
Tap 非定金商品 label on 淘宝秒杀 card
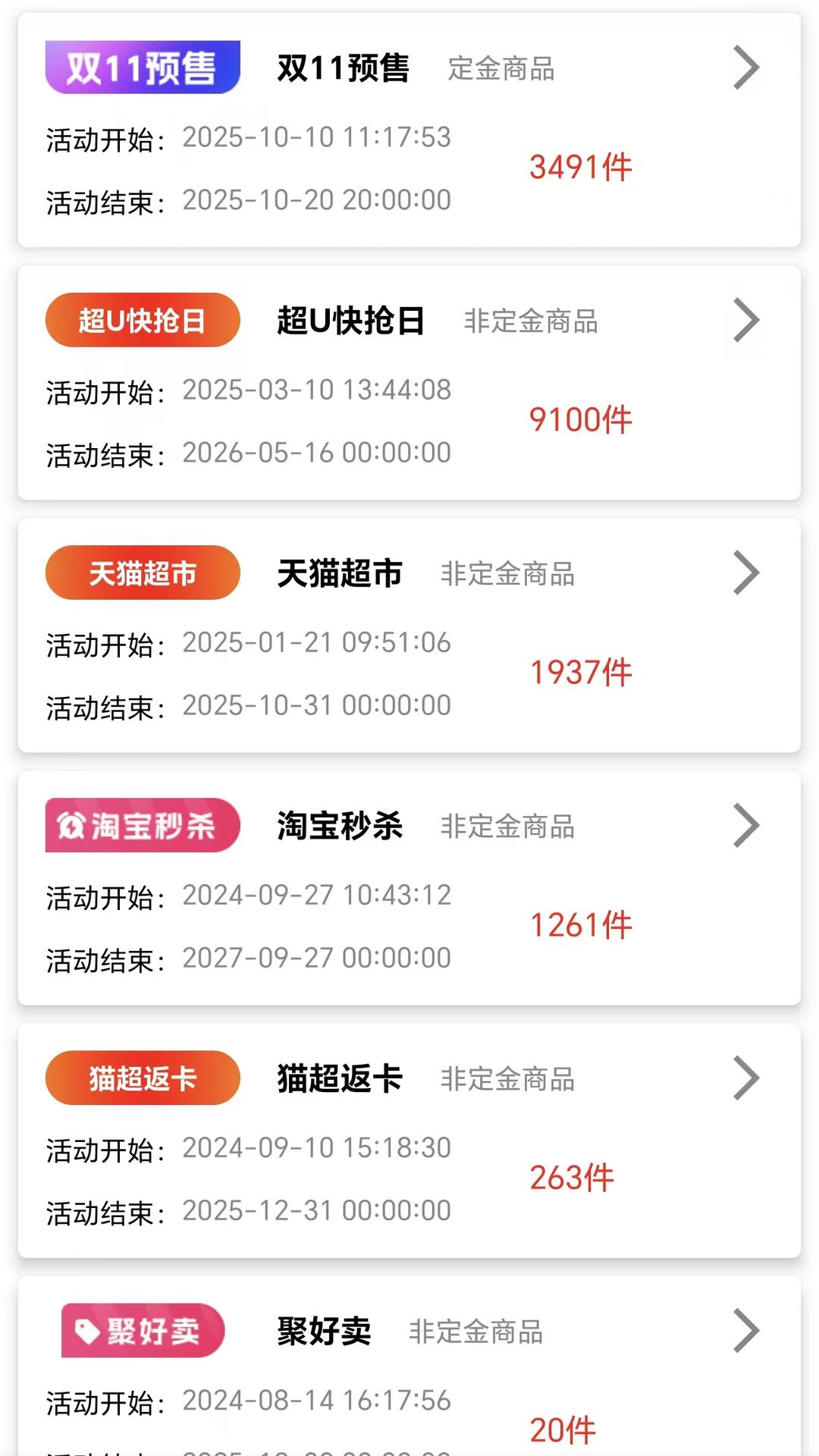click(508, 828)
